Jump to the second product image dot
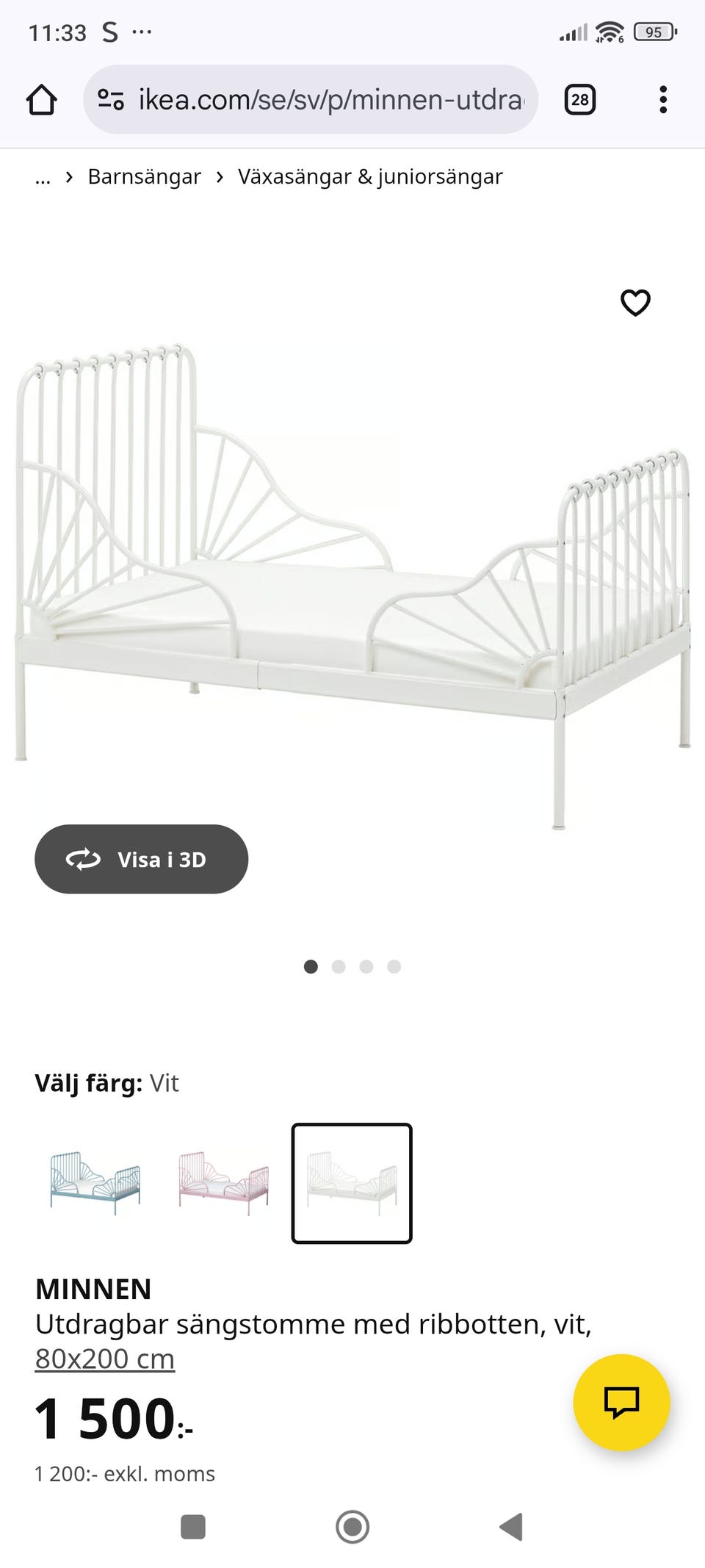 339,966
